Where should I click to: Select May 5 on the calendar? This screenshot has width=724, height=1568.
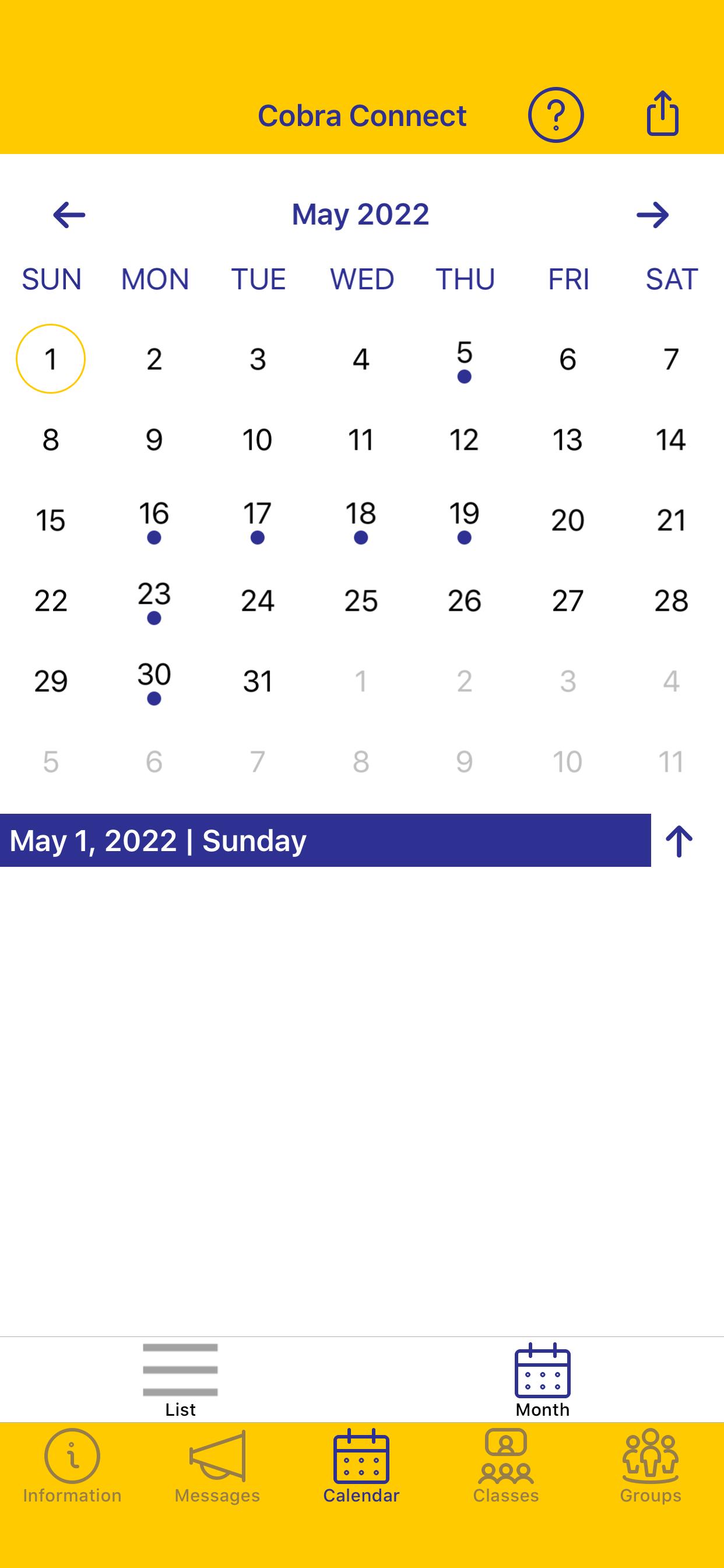[x=464, y=359]
